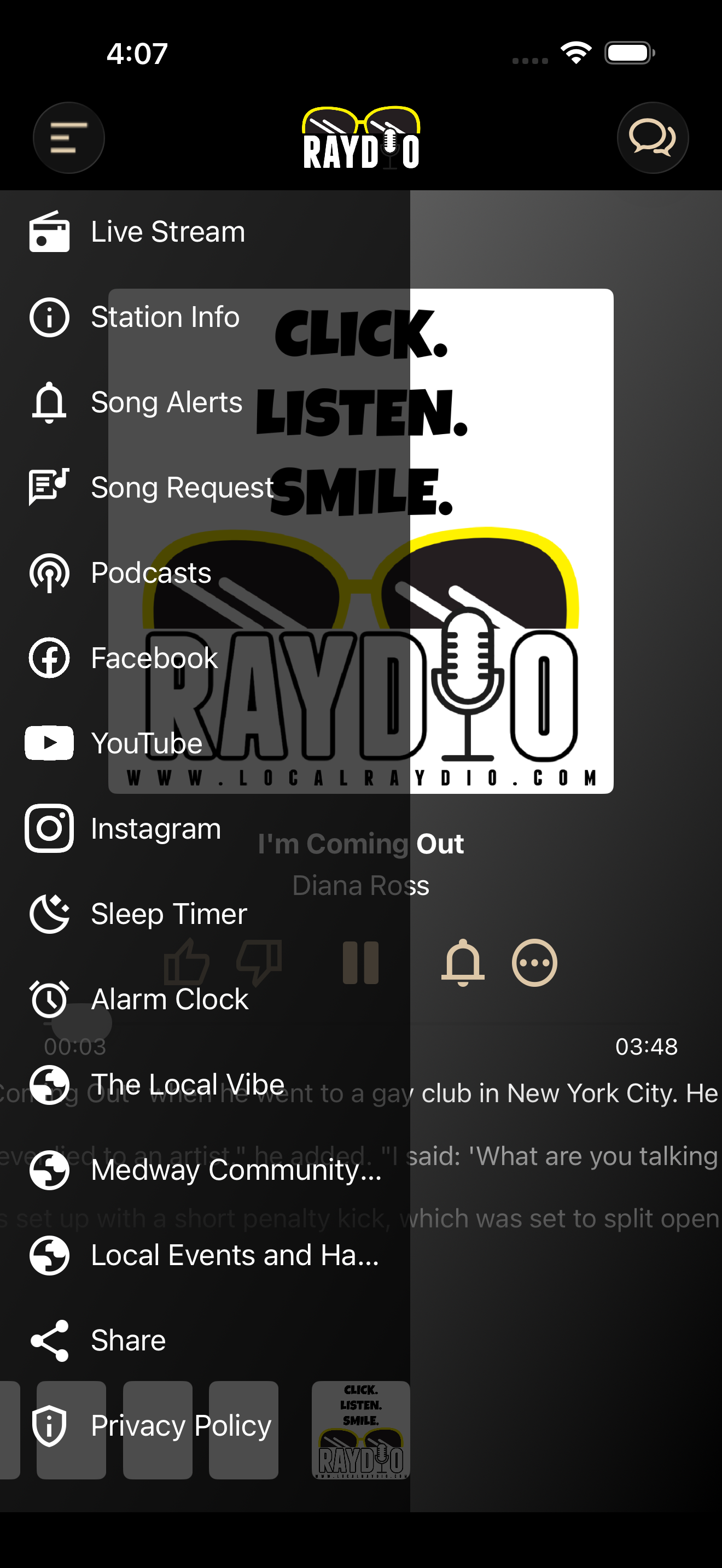
Task: View Station Info
Action: point(205,317)
